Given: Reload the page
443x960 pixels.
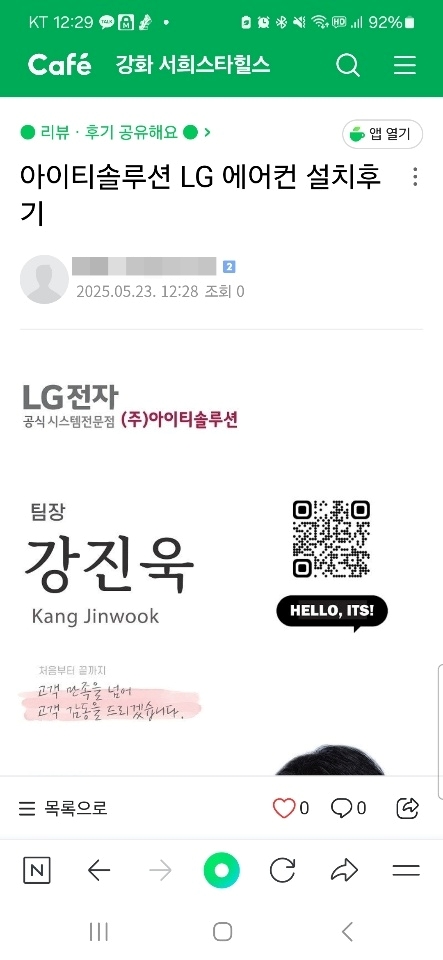Looking at the screenshot, I should 283,871.
